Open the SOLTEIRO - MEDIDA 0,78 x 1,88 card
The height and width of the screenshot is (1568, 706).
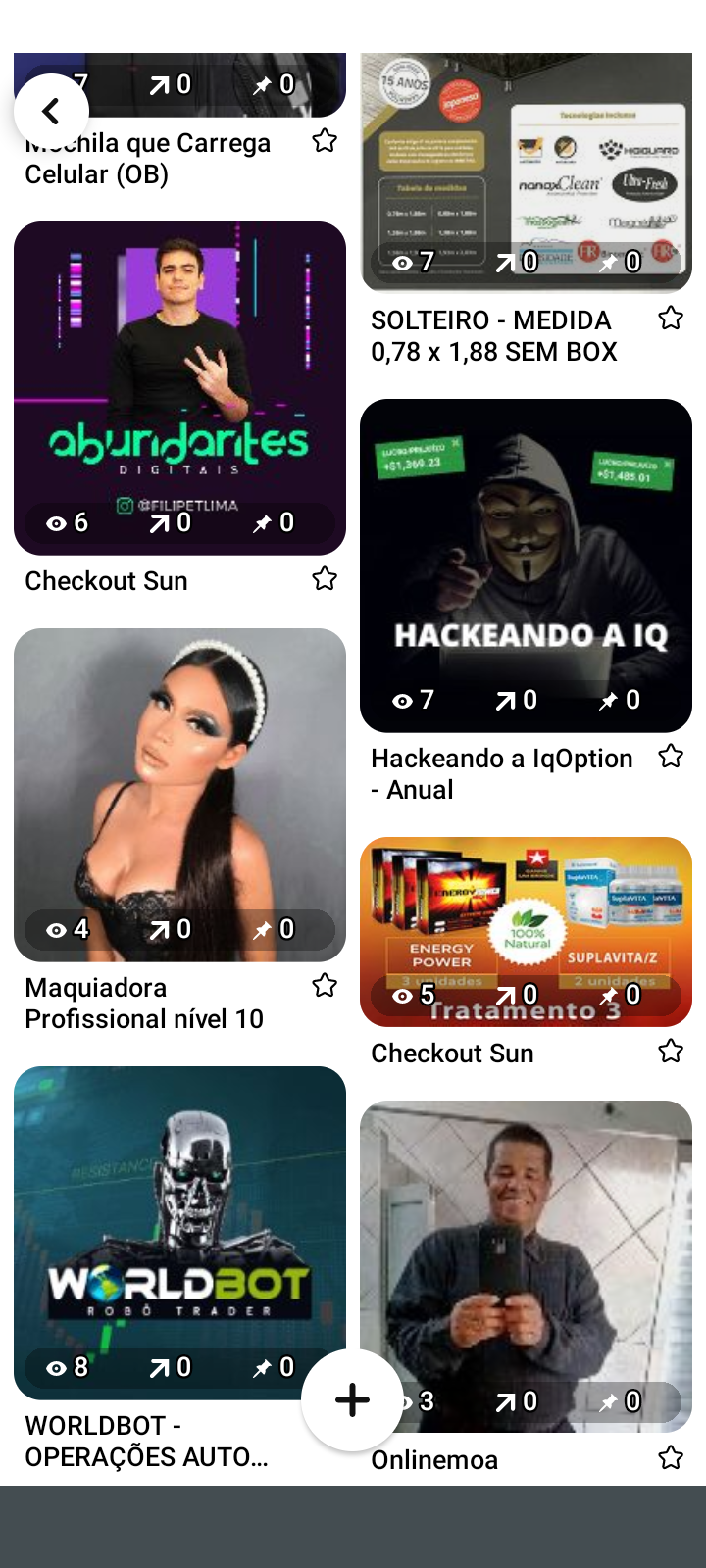(x=526, y=171)
